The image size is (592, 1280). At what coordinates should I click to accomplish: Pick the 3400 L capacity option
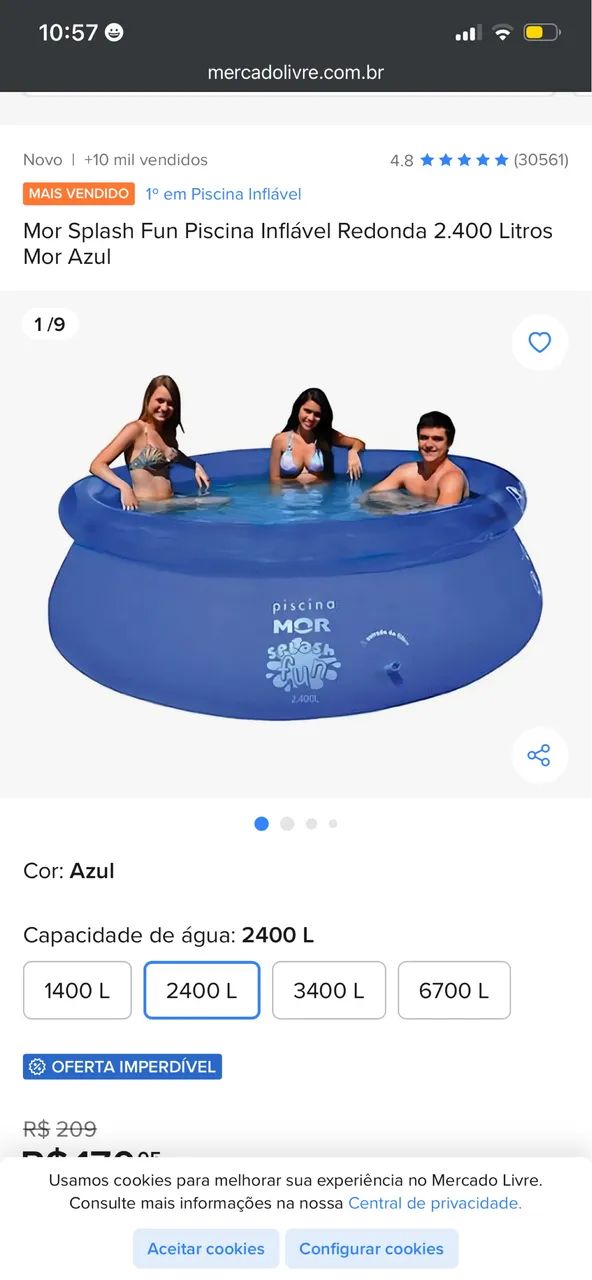click(329, 990)
